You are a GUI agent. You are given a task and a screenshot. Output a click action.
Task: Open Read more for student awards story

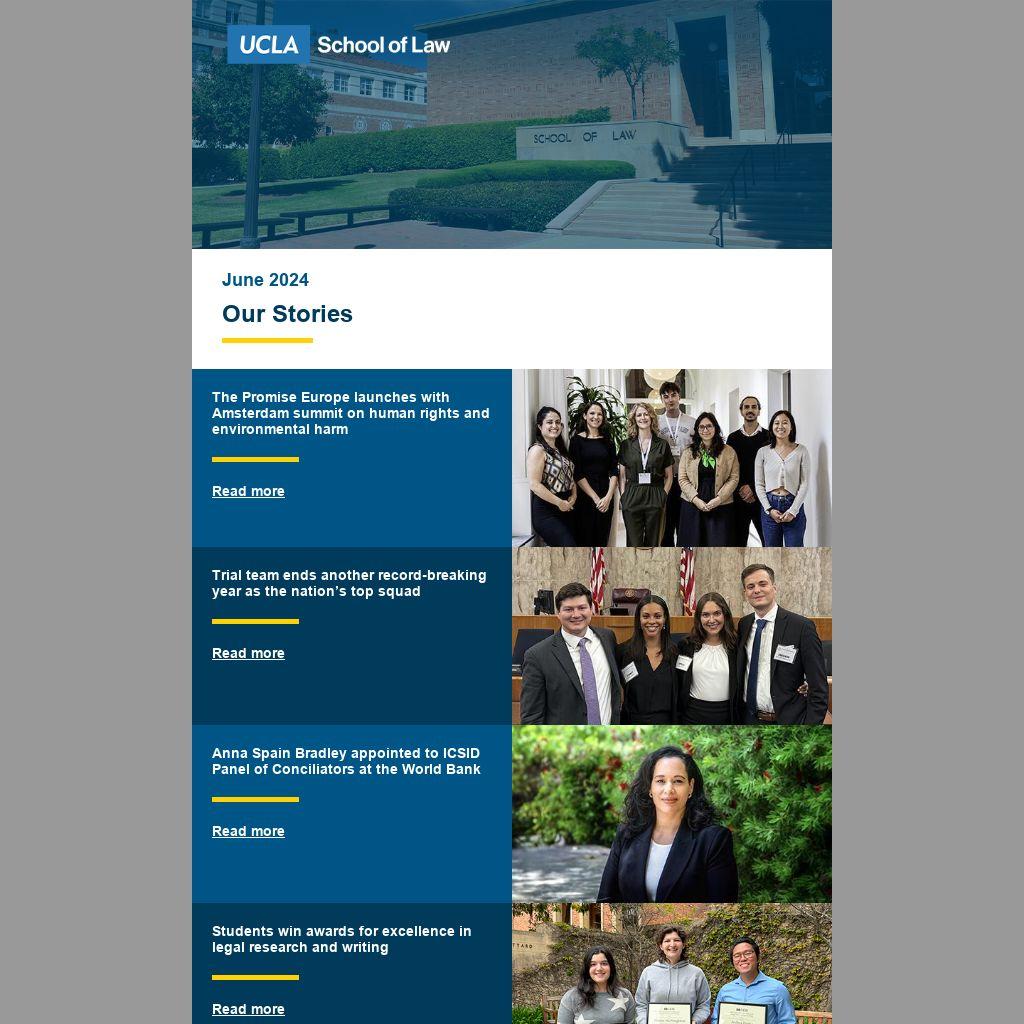[x=248, y=1009]
